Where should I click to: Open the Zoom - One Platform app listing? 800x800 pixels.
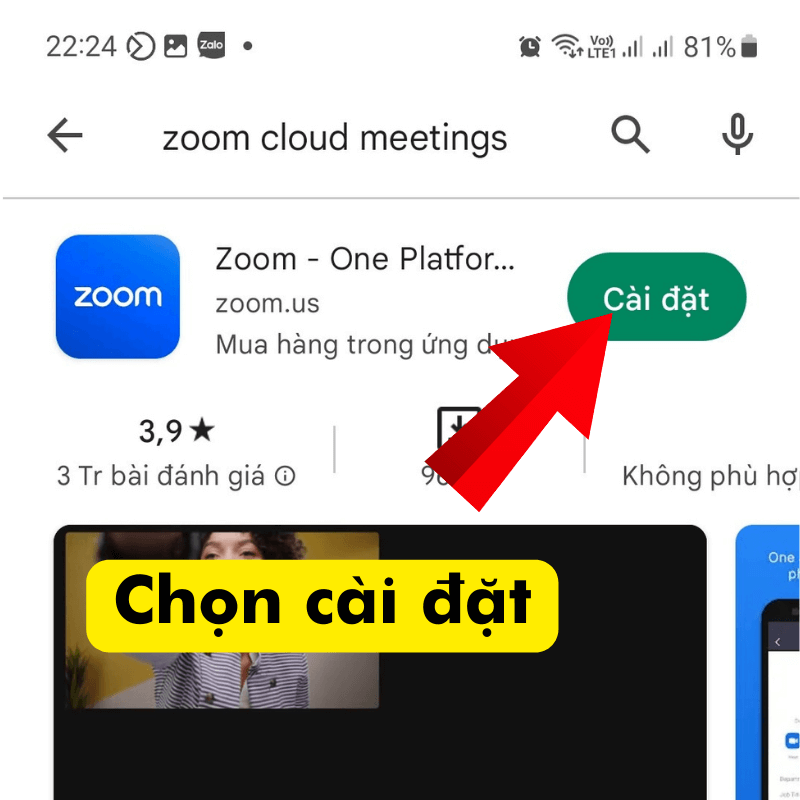(x=365, y=260)
